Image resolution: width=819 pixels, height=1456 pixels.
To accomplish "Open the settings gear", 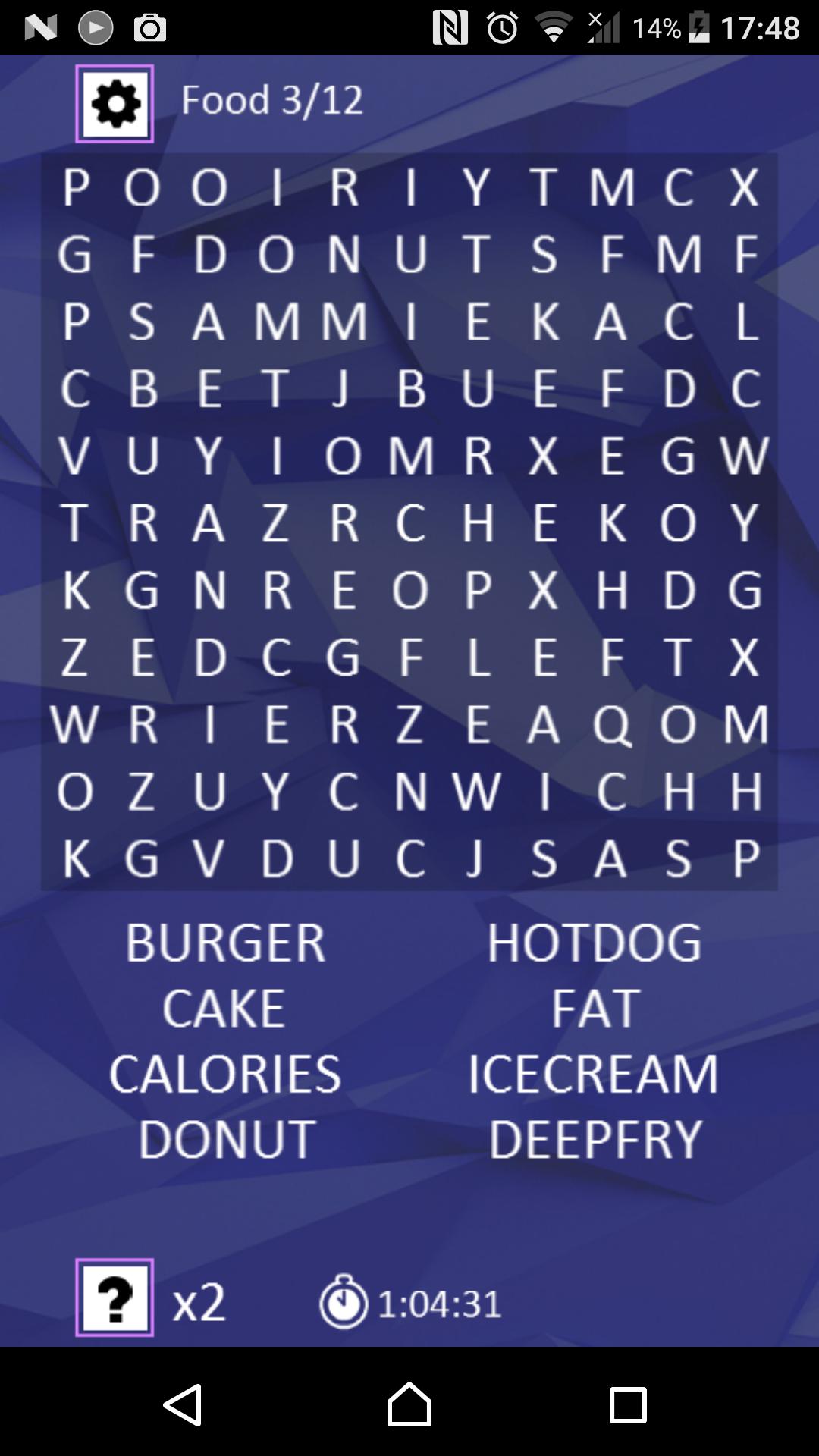I will pyautogui.click(x=115, y=104).
